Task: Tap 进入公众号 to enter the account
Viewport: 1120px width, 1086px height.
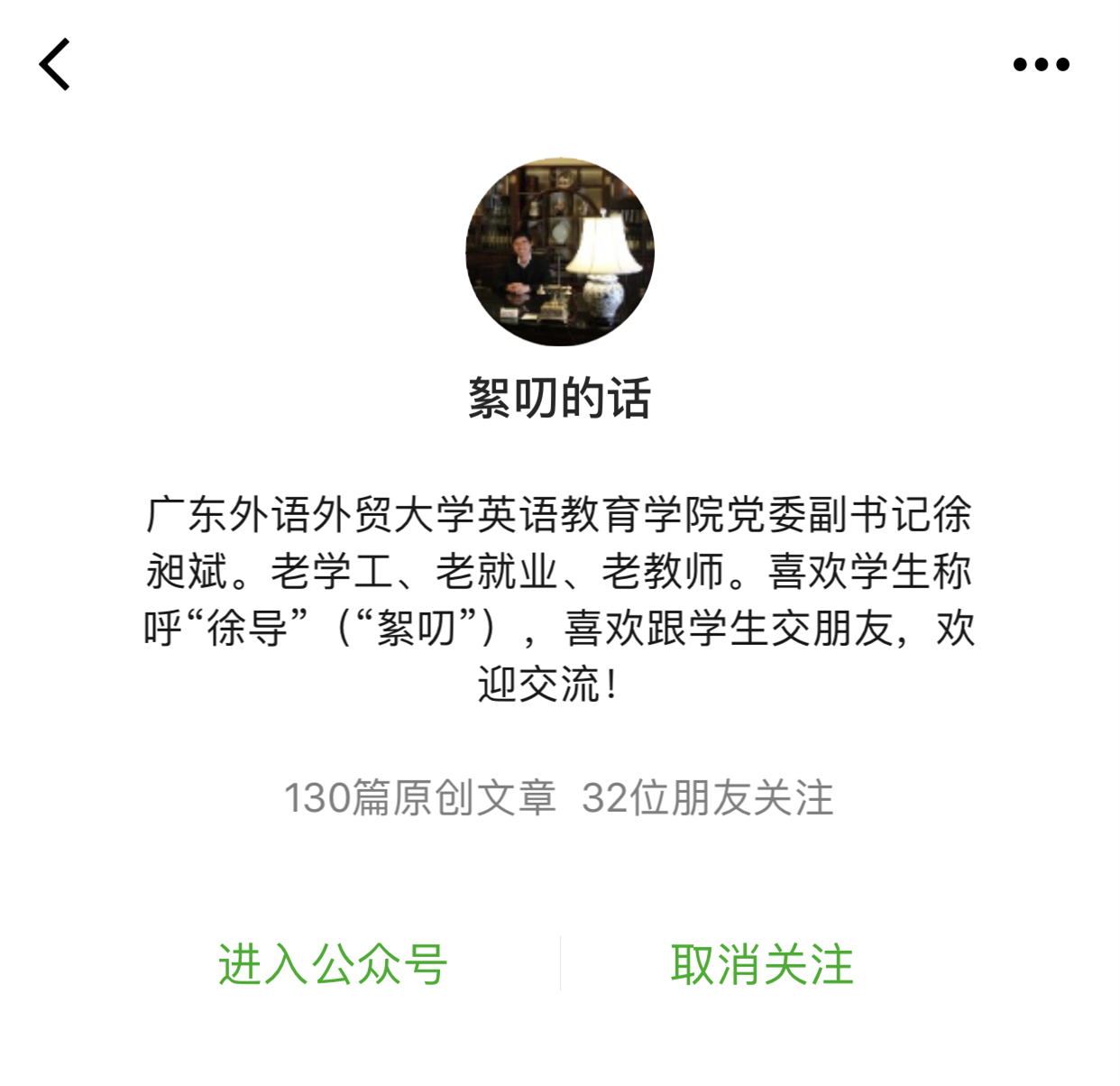Action: tap(333, 964)
